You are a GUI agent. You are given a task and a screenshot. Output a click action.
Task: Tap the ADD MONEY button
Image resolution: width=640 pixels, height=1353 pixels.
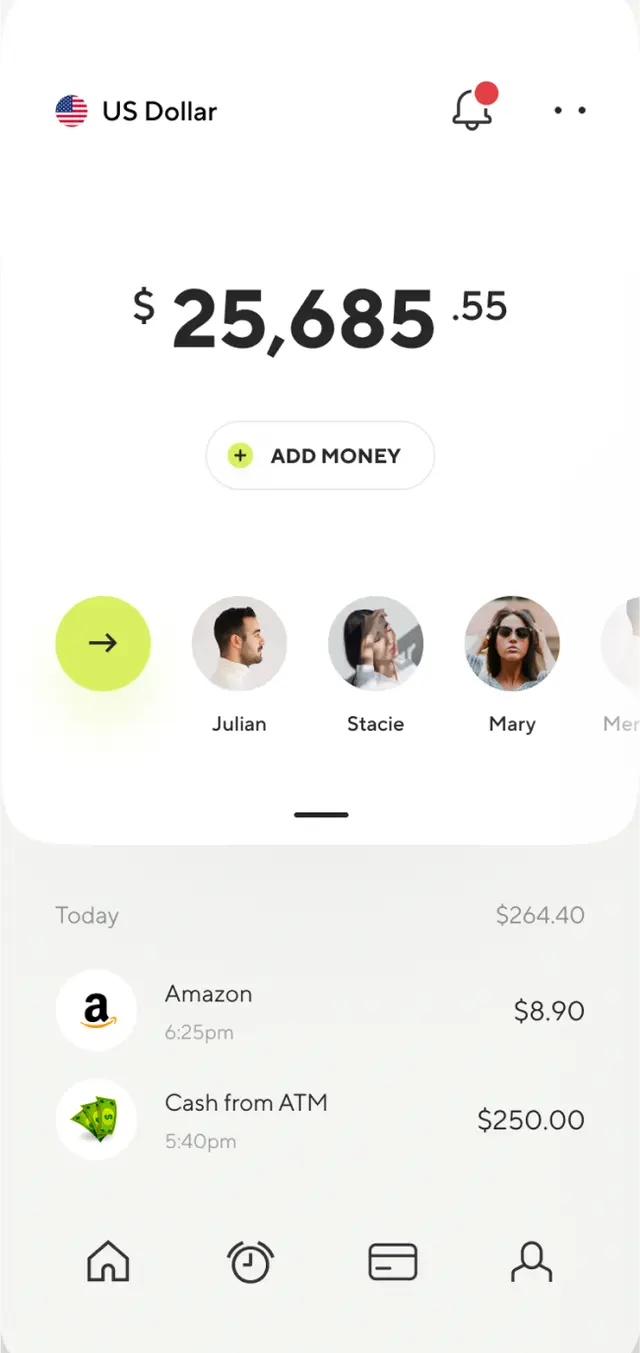[320, 456]
